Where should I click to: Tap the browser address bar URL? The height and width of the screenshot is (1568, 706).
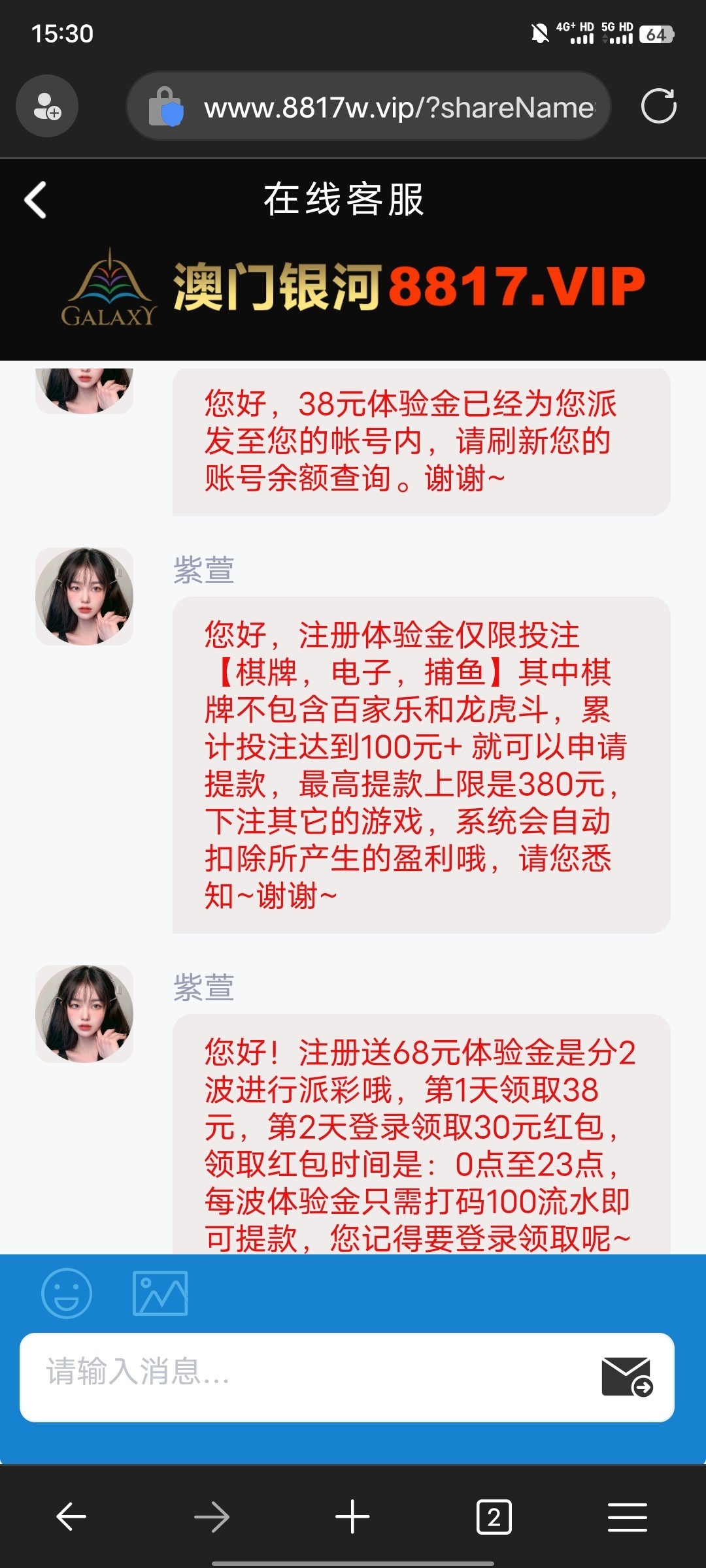click(399, 107)
